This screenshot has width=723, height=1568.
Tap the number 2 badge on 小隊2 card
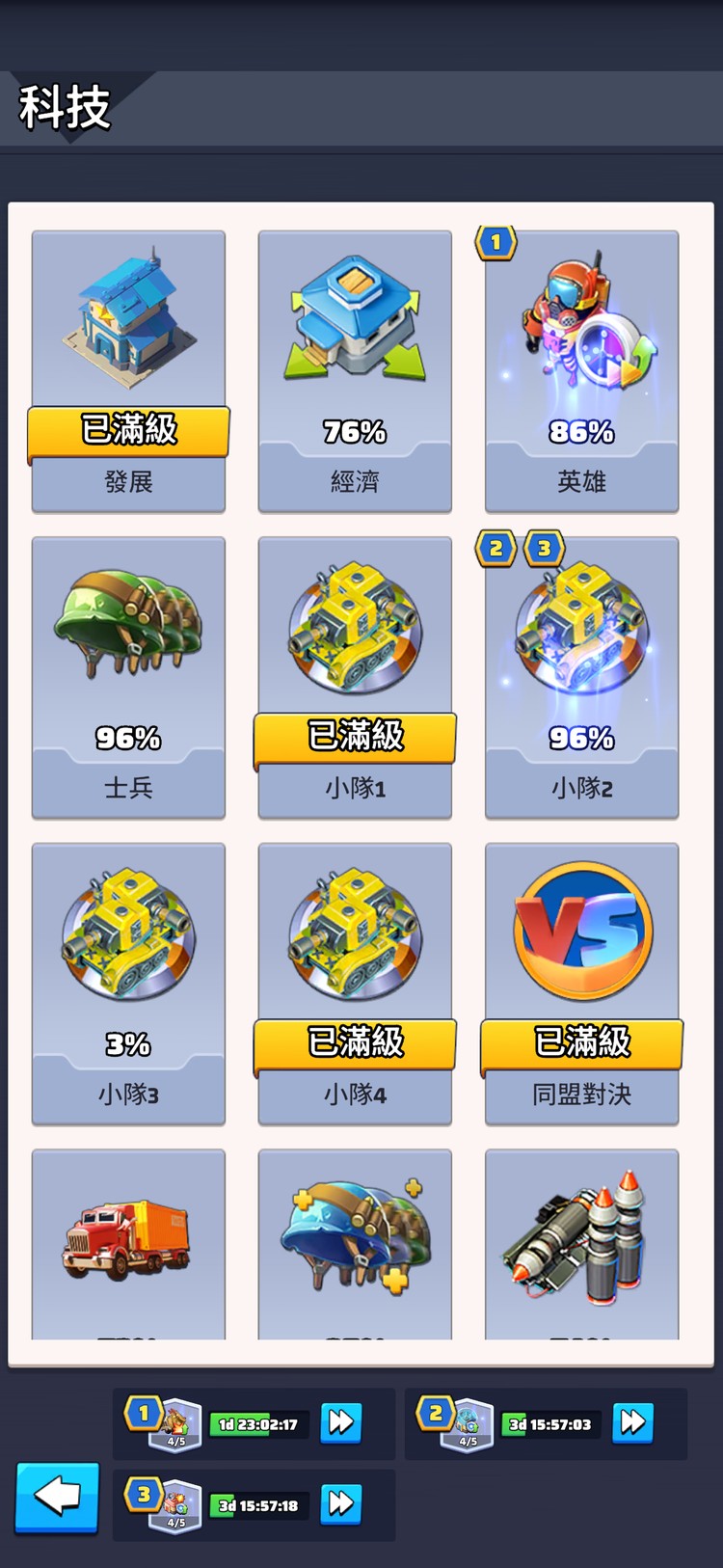(495, 549)
